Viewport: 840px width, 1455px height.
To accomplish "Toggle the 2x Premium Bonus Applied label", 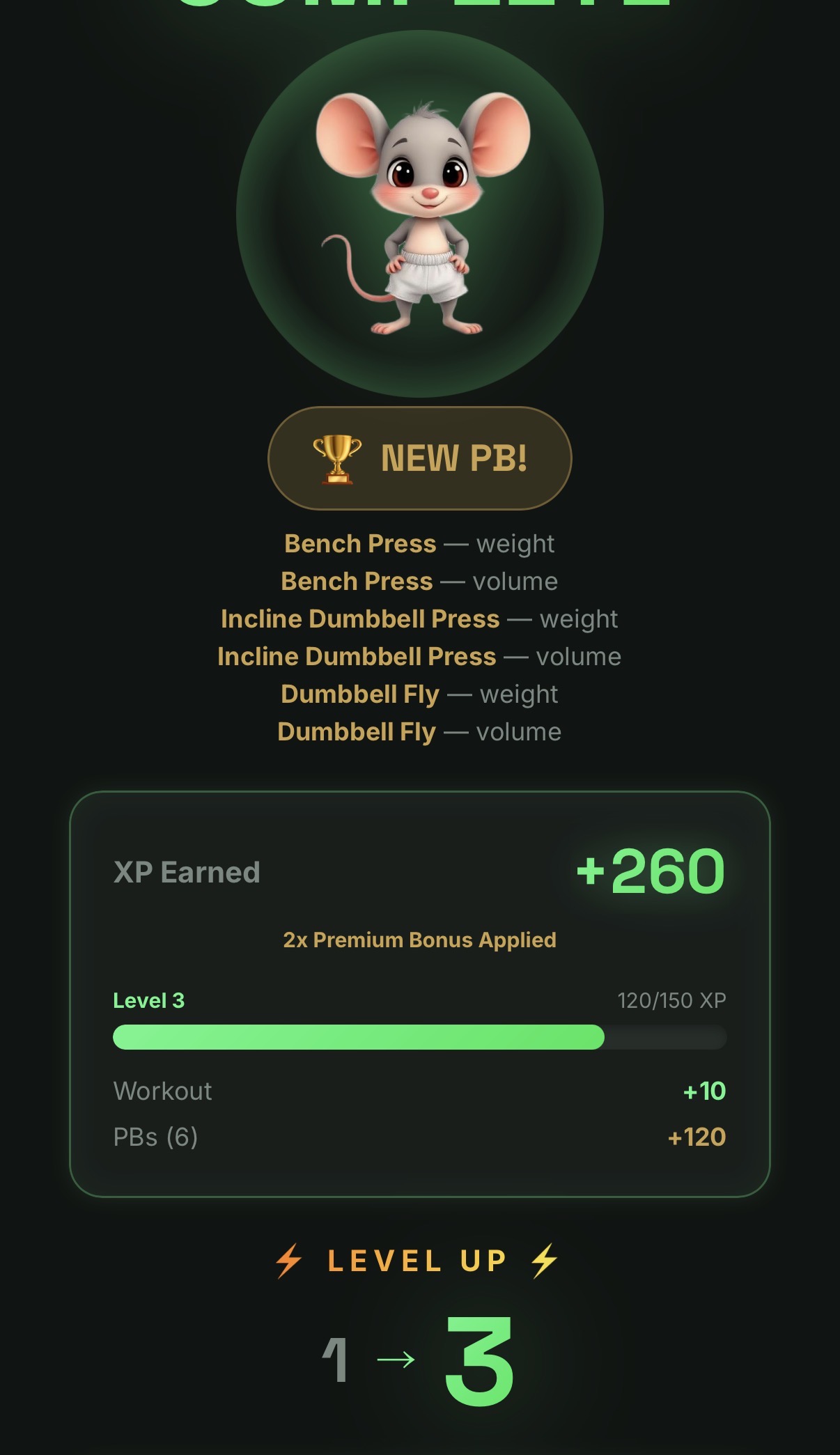I will coord(419,940).
